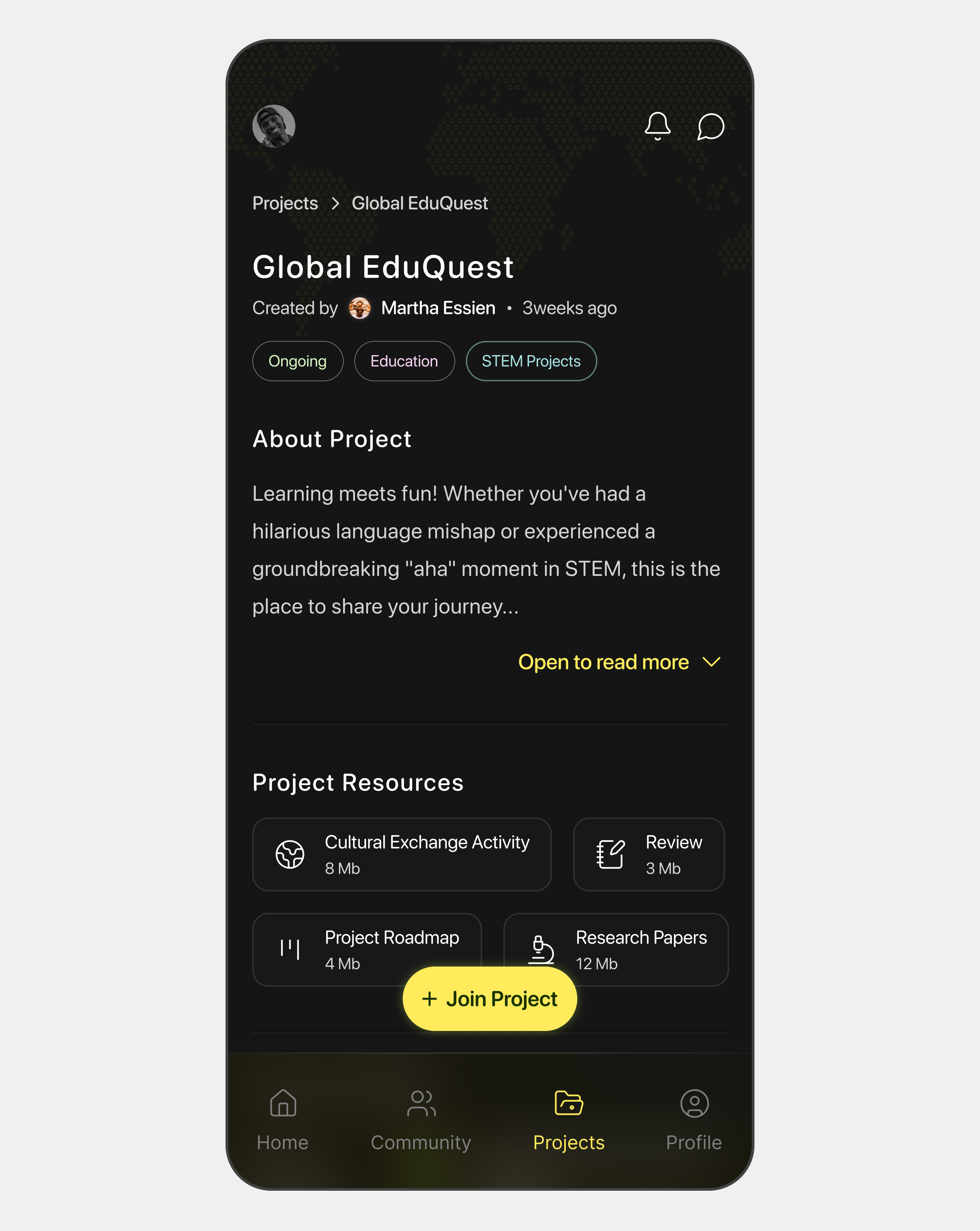The image size is (980, 1231).
Task: Tap the user avatar at top left
Action: coord(274,126)
